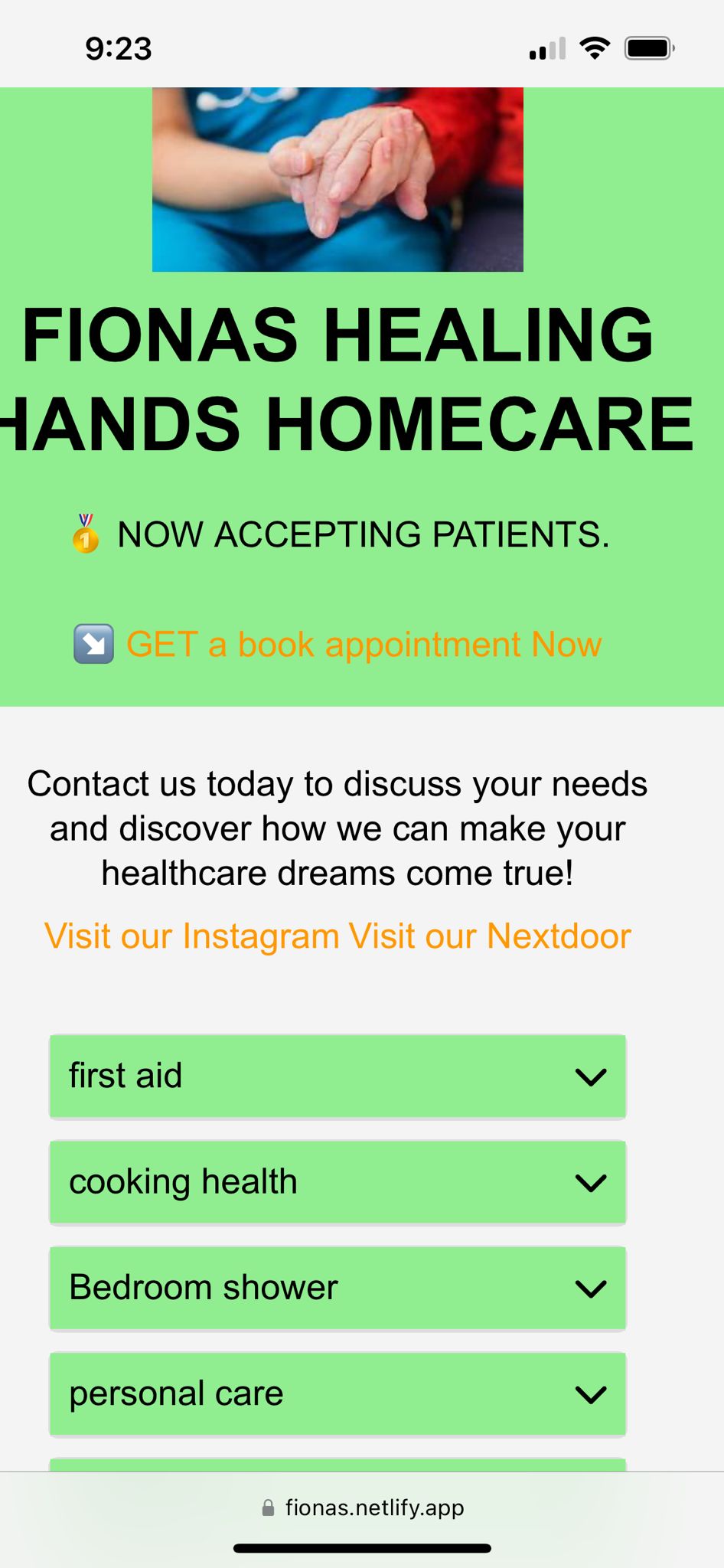Expand the first aid section
Viewport: 724px width, 1568px height.
click(338, 1076)
